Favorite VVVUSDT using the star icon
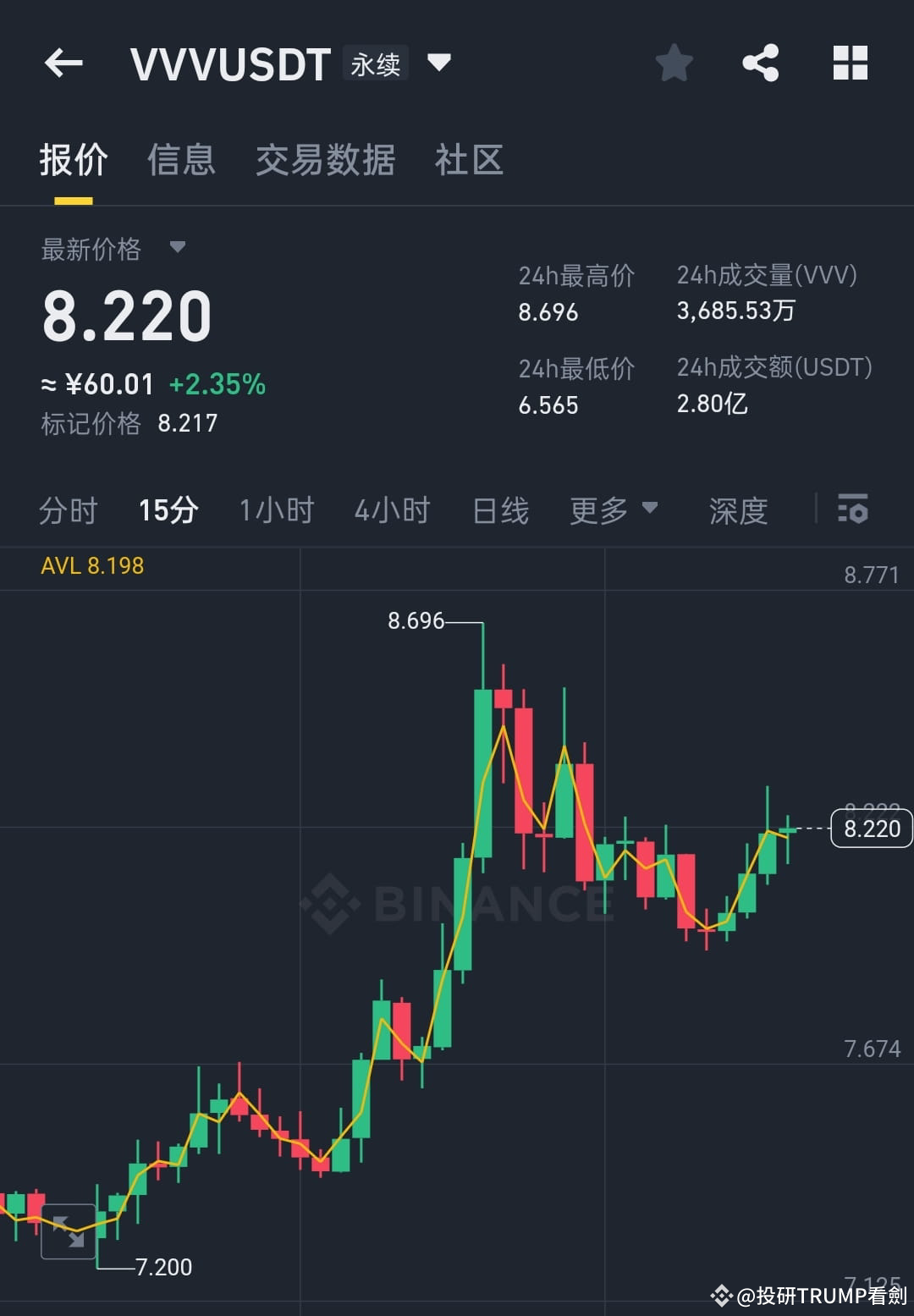The height and width of the screenshot is (1316, 914). (674, 62)
